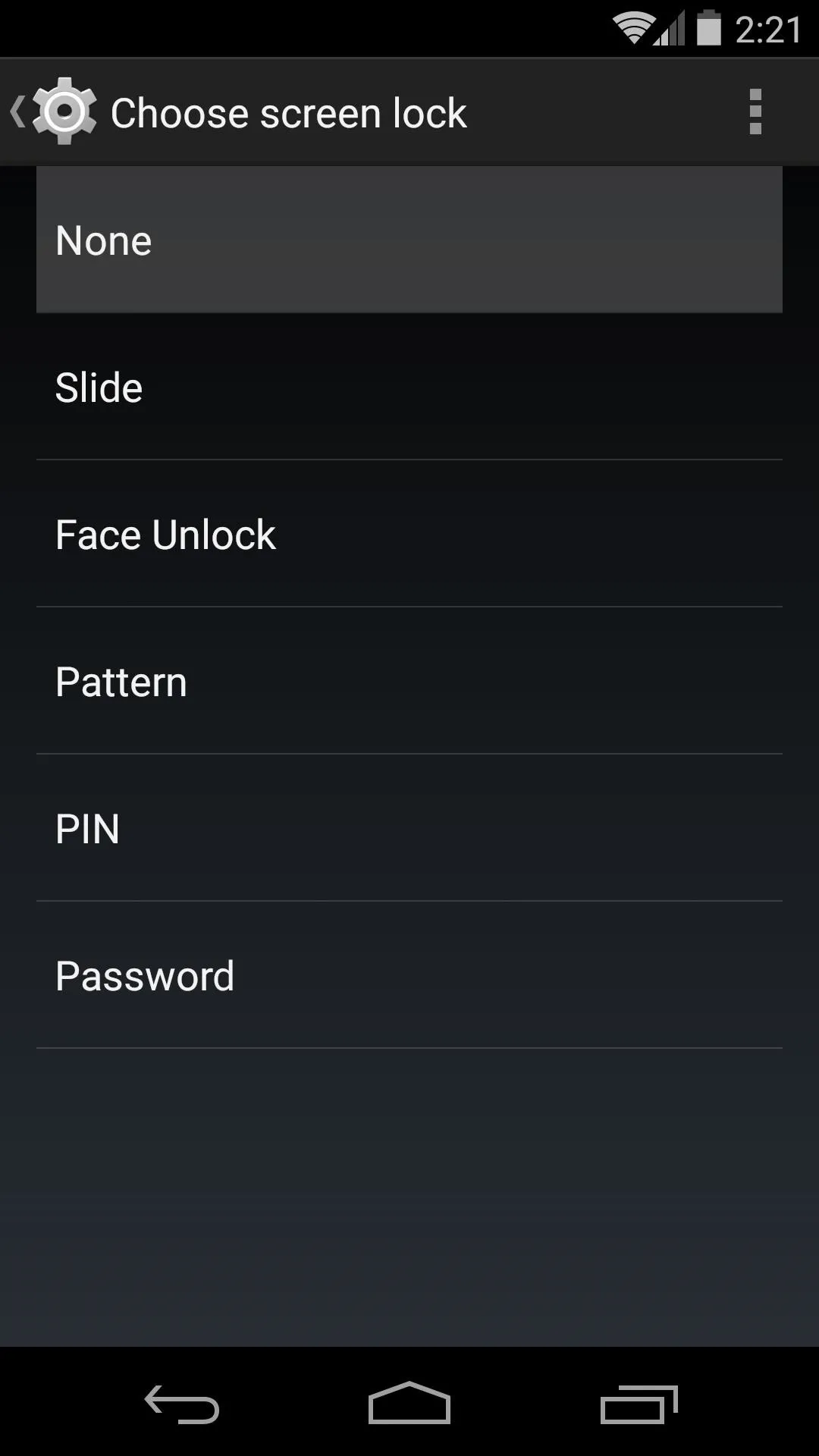This screenshot has height=1456, width=819.
Task: Go back via the settings gear icon
Action: click(55, 112)
